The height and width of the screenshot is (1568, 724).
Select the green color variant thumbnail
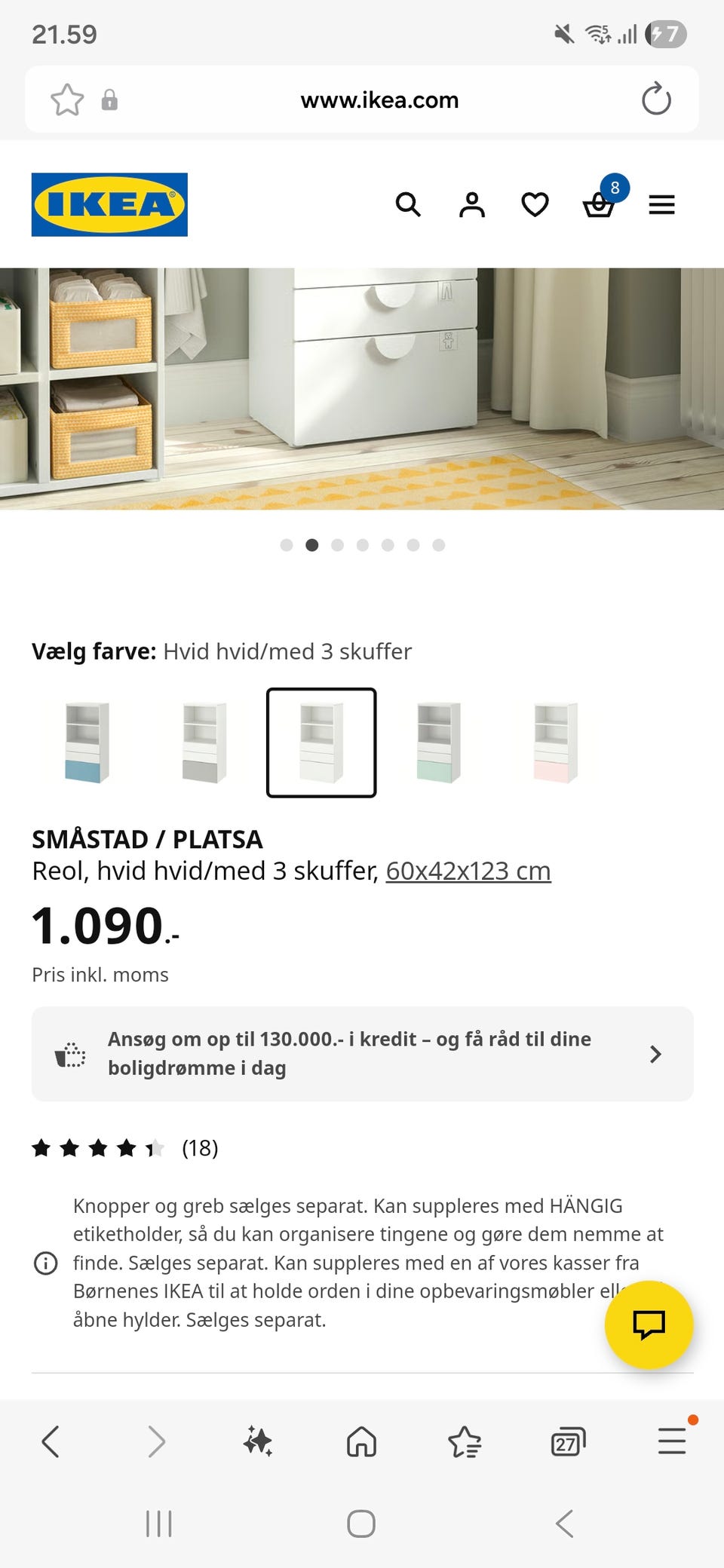point(437,741)
